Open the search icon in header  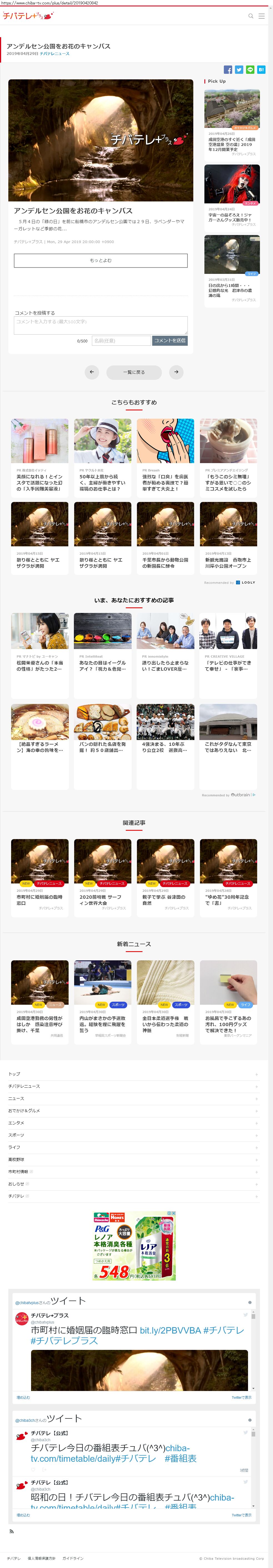coord(251,16)
